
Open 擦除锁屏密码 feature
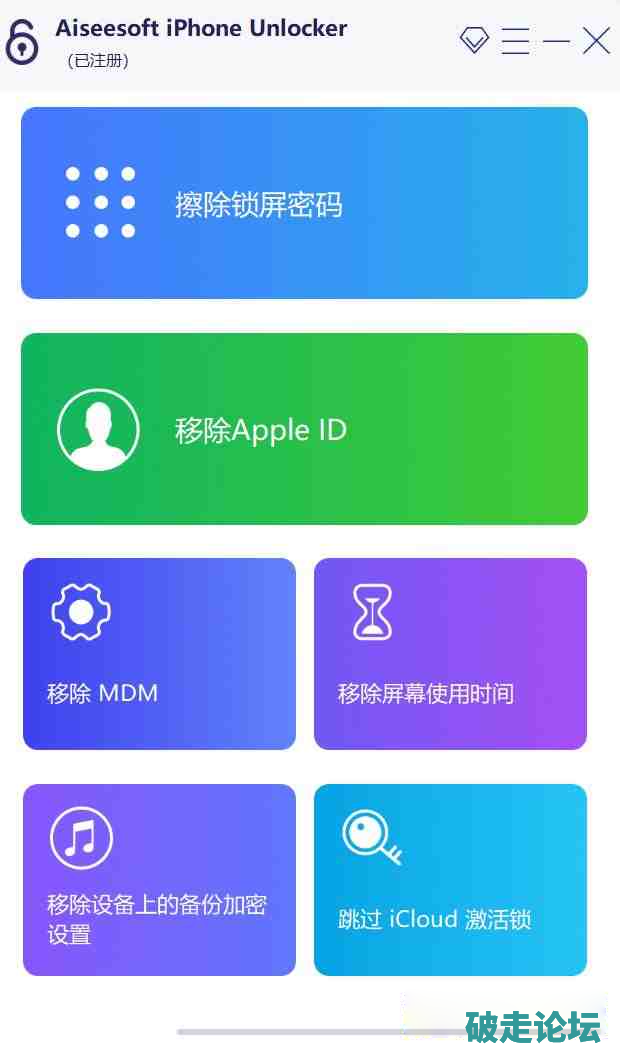304,203
